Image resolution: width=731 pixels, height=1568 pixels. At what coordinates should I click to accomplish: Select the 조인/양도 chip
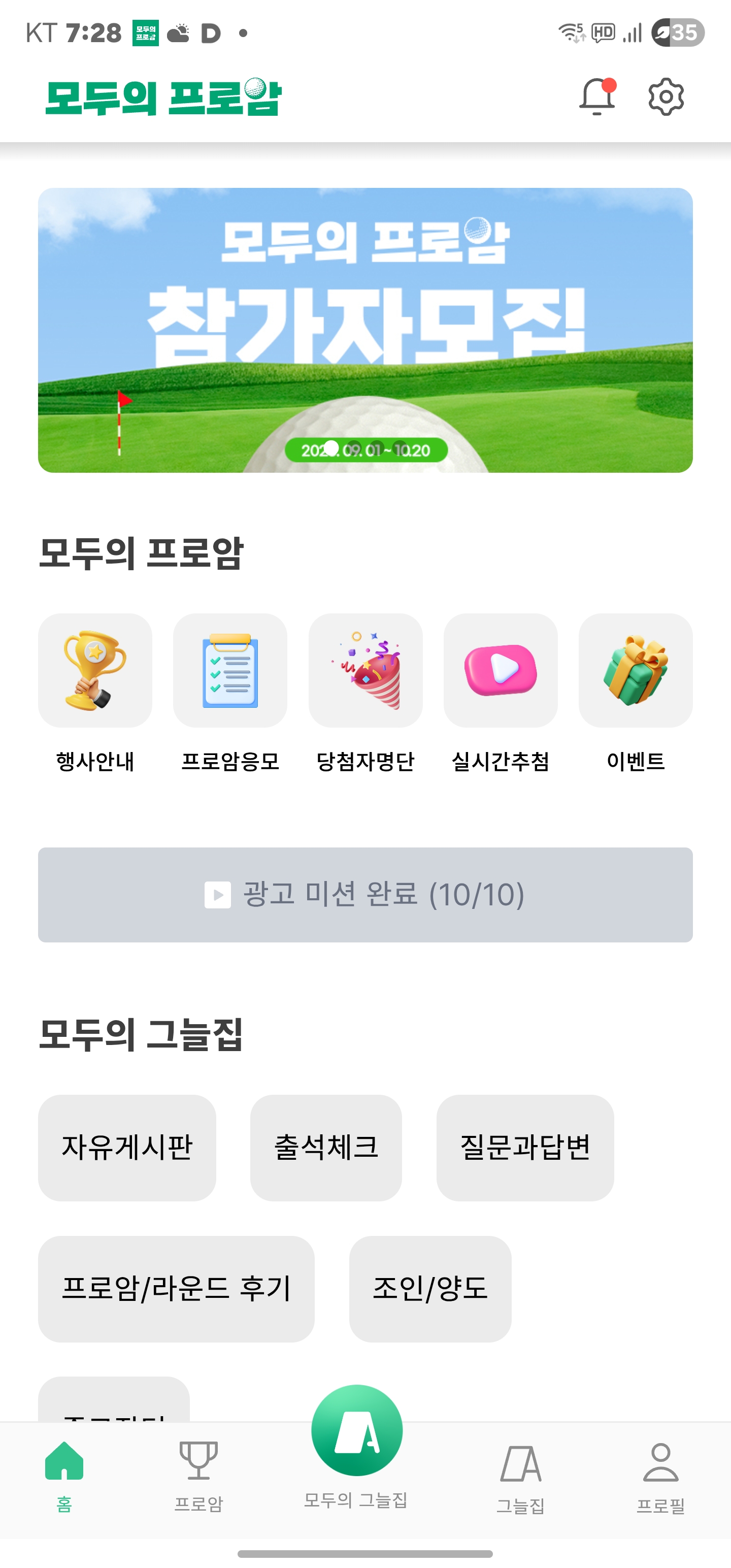tap(429, 1289)
